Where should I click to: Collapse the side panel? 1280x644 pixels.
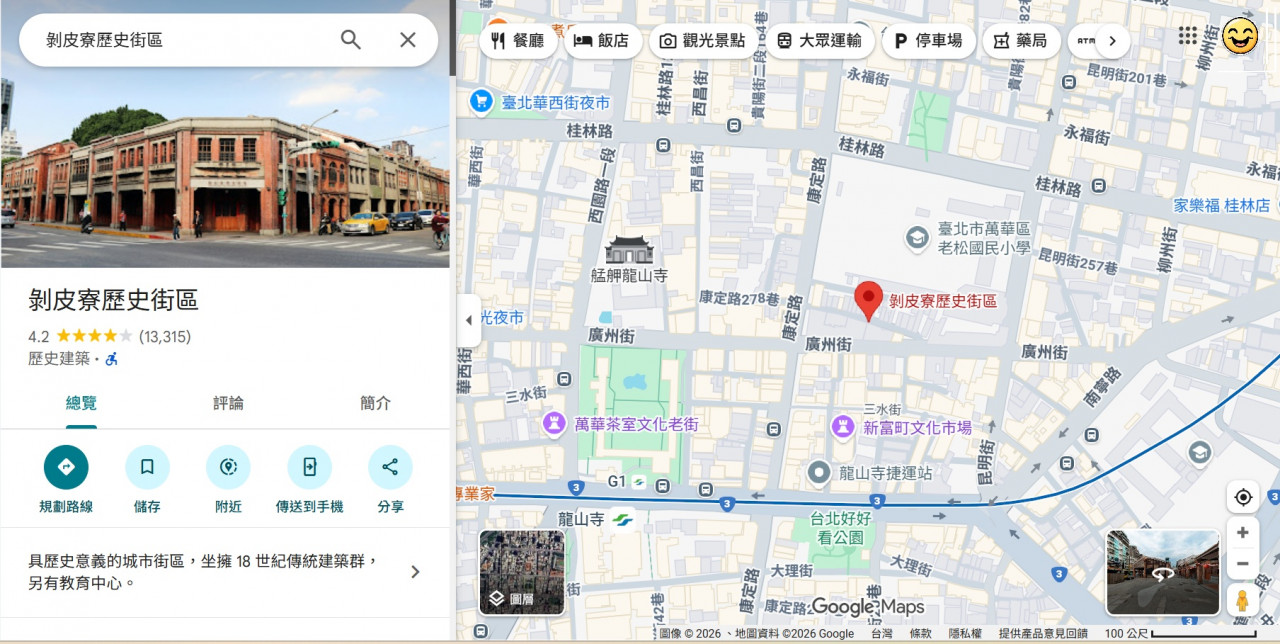coord(469,320)
